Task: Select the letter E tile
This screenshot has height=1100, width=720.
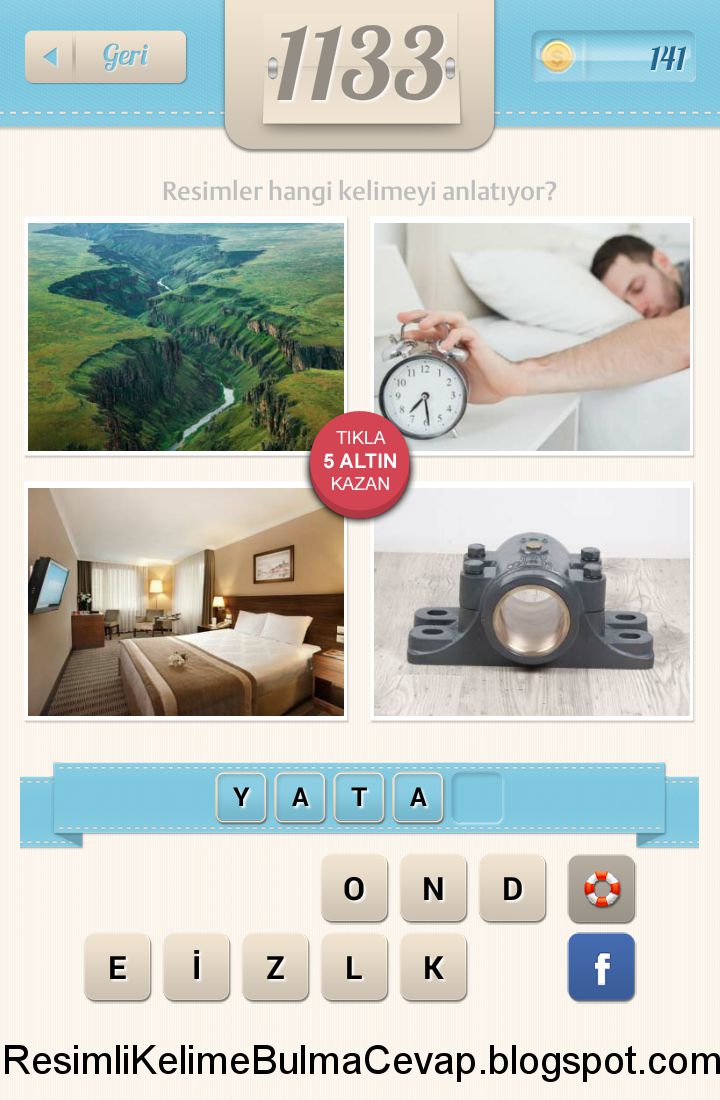Action: tap(117, 967)
